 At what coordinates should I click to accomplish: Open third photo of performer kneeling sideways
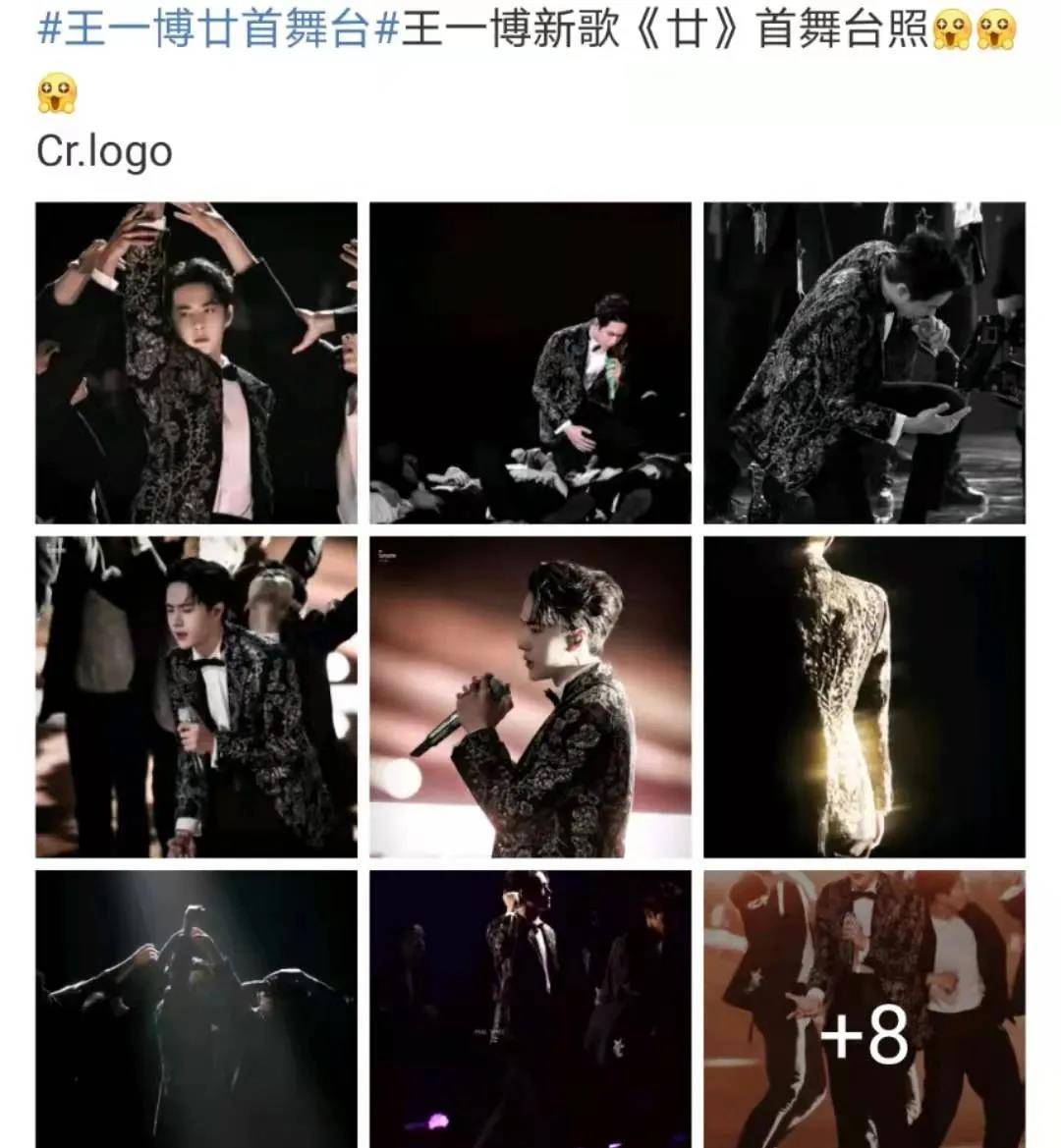865,362
